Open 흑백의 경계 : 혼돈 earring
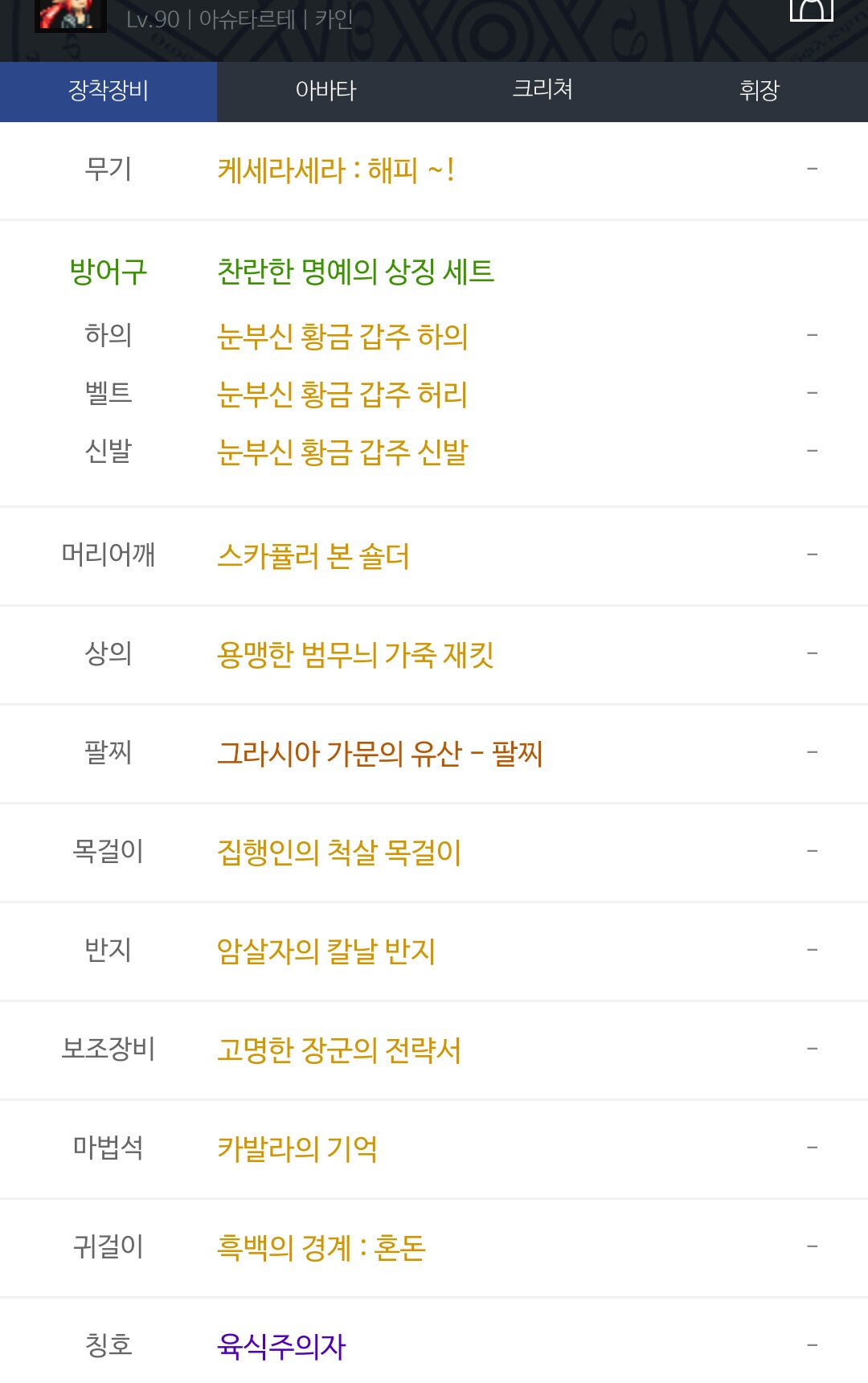Viewport: 868px width, 1383px height. 321,1248
